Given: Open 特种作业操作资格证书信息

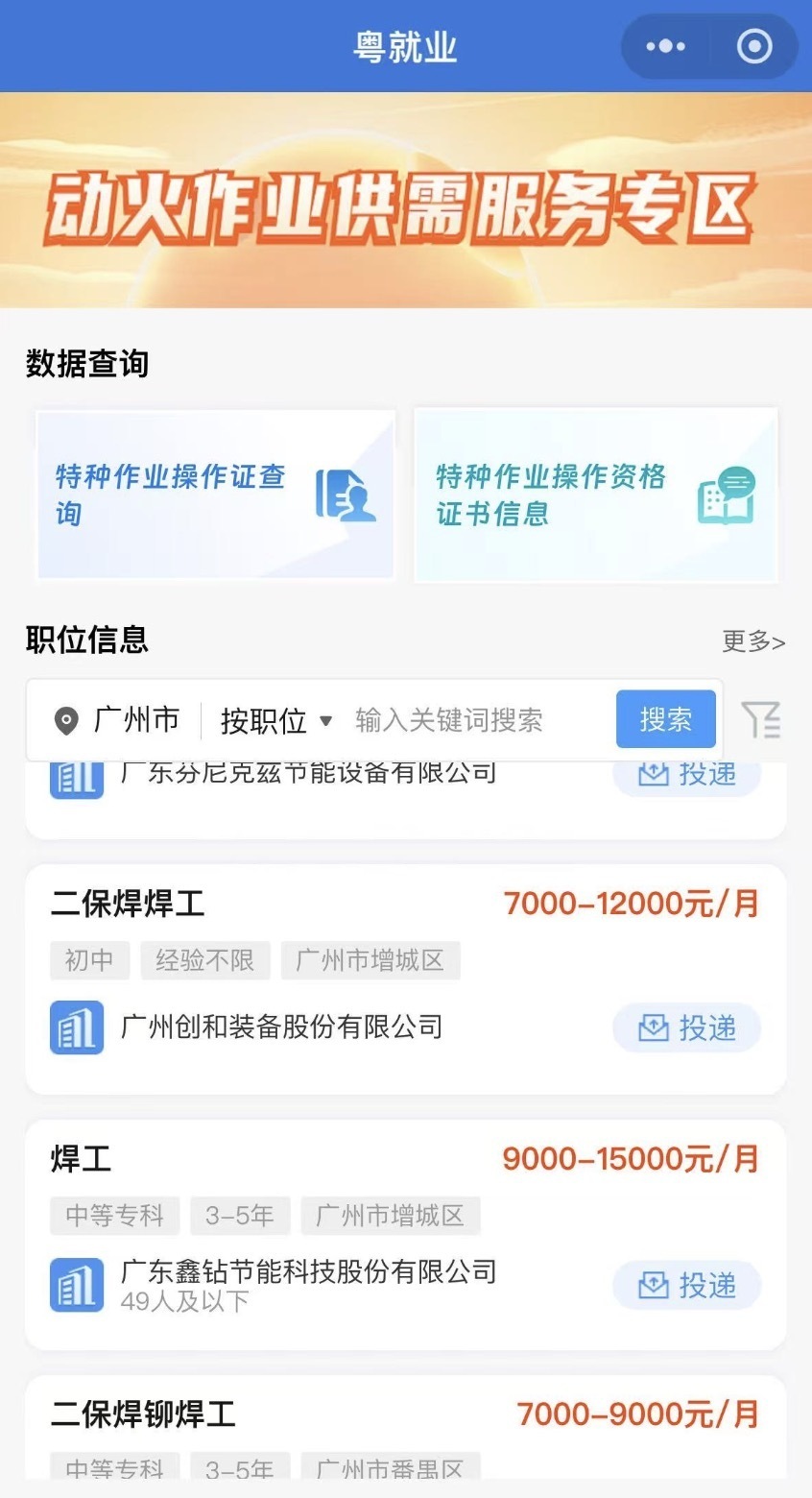Looking at the screenshot, I should (x=595, y=495).
